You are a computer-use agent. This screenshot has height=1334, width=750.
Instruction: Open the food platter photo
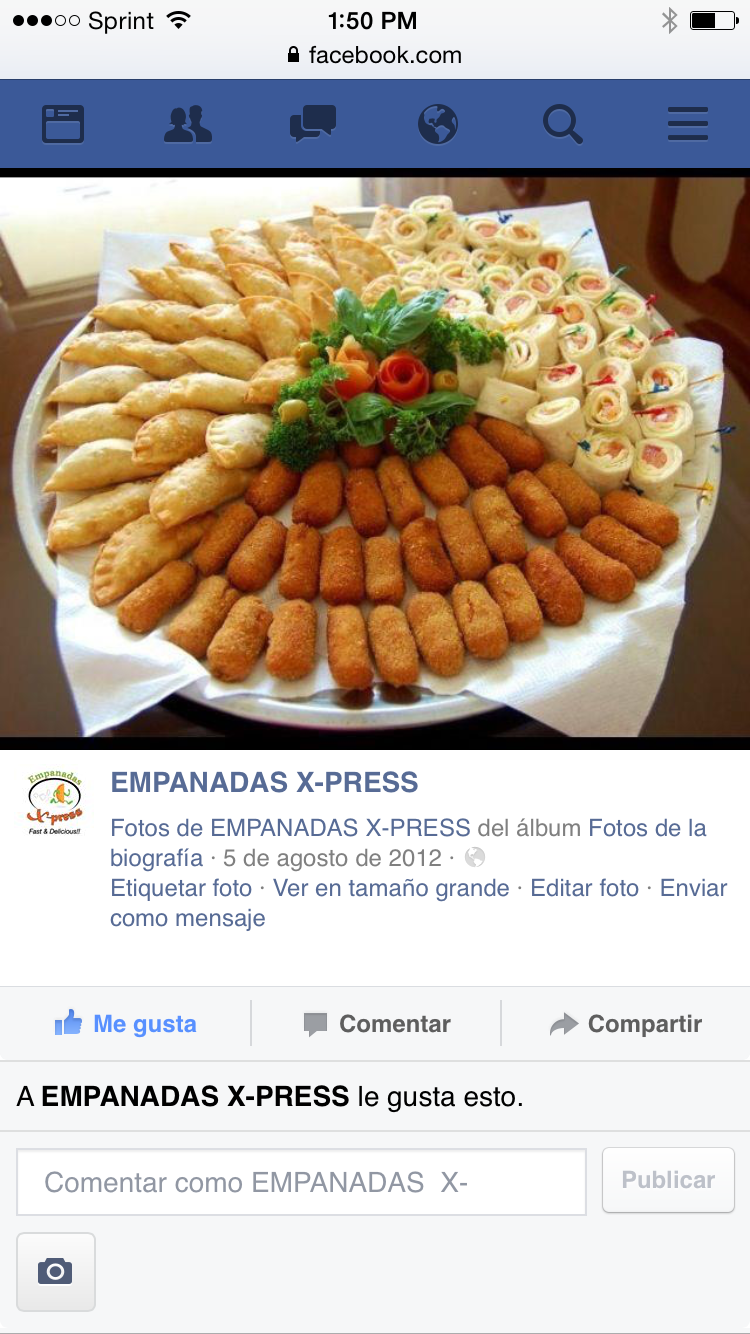pyautogui.click(x=375, y=458)
